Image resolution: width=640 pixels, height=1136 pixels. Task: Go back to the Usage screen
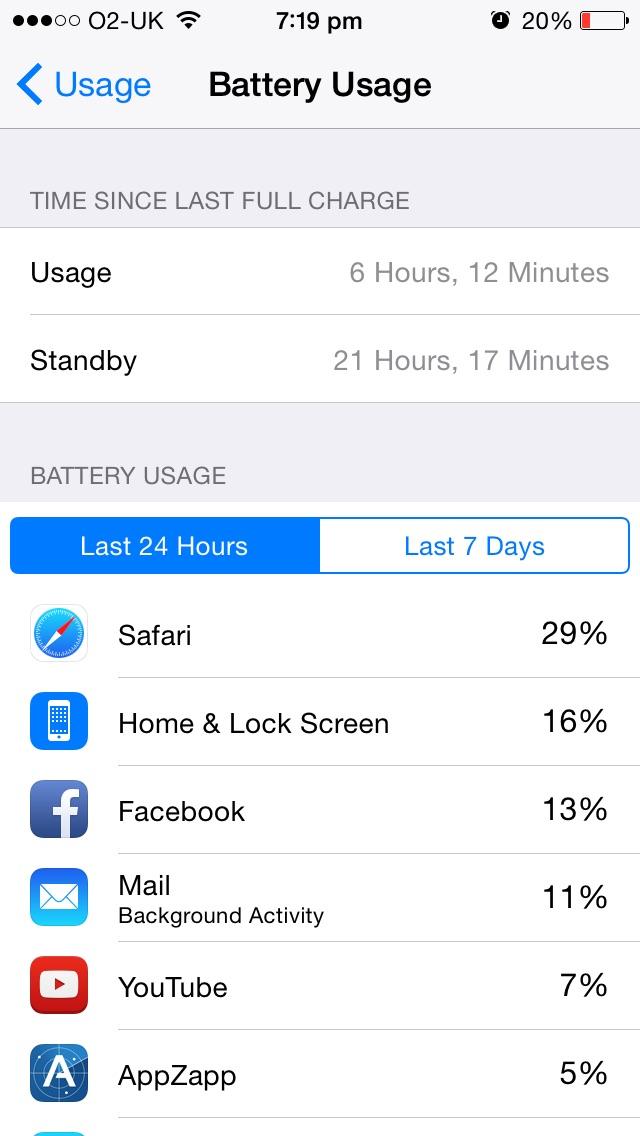click(x=83, y=85)
